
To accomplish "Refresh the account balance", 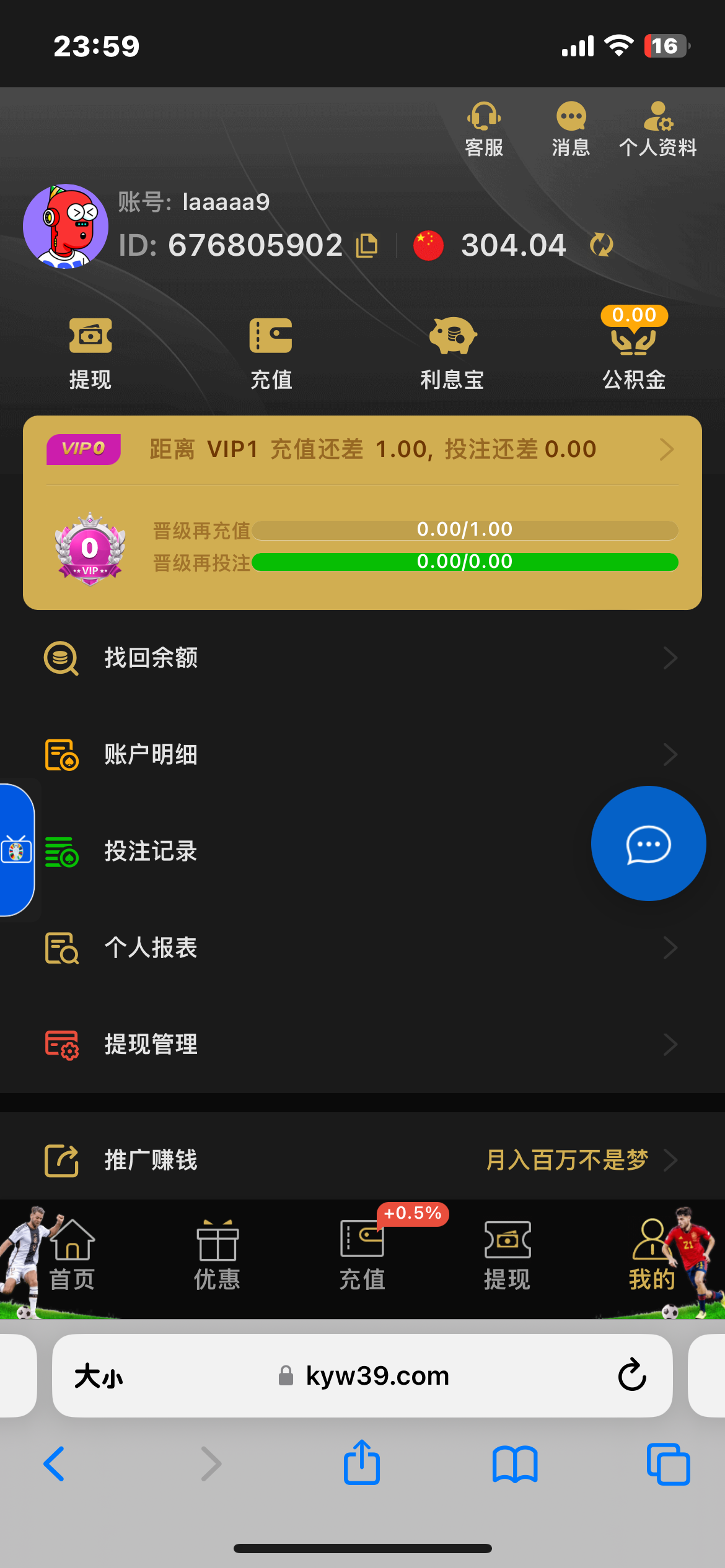I will click(601, 245).
